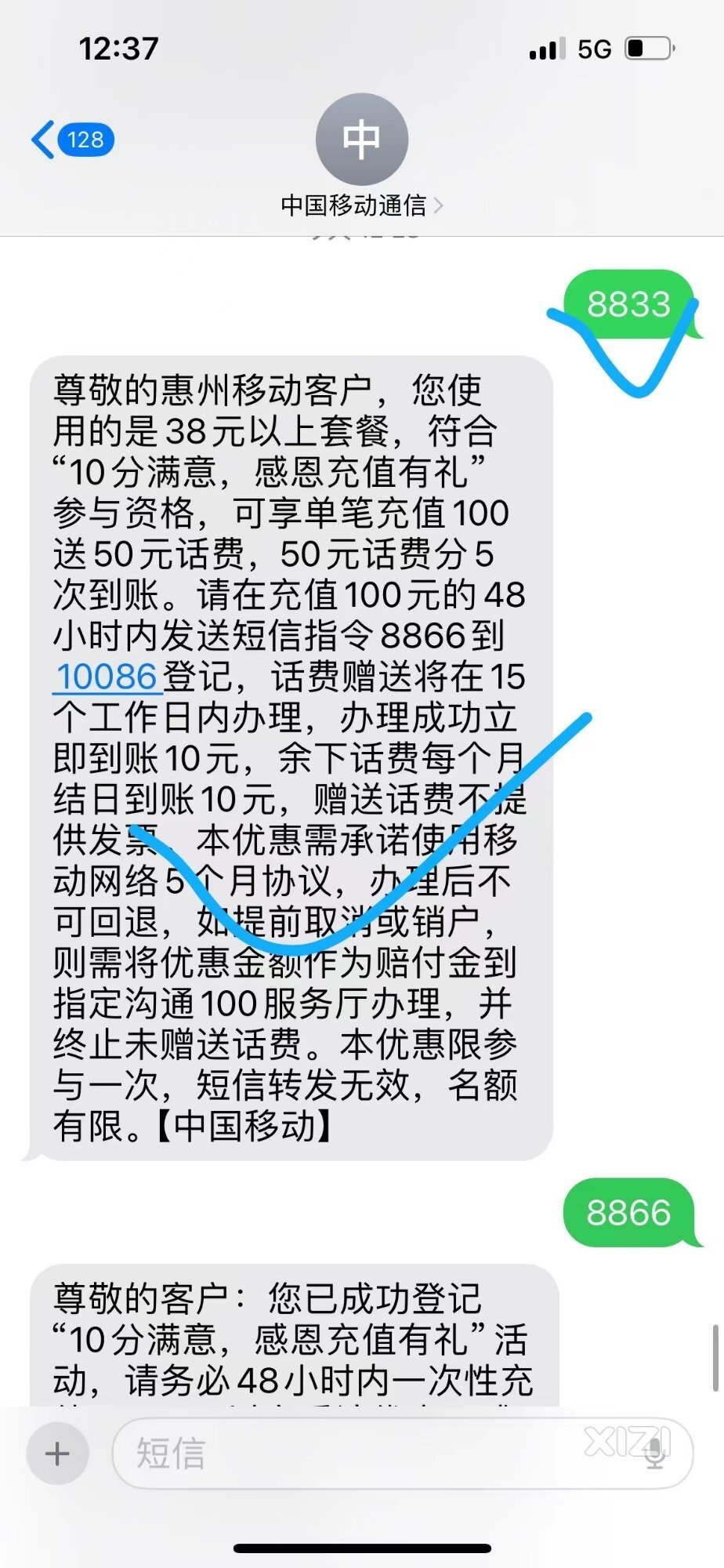724x1568 pixels.
Task: Open the plus attachments button
Action: click(x=57, y=1453)
